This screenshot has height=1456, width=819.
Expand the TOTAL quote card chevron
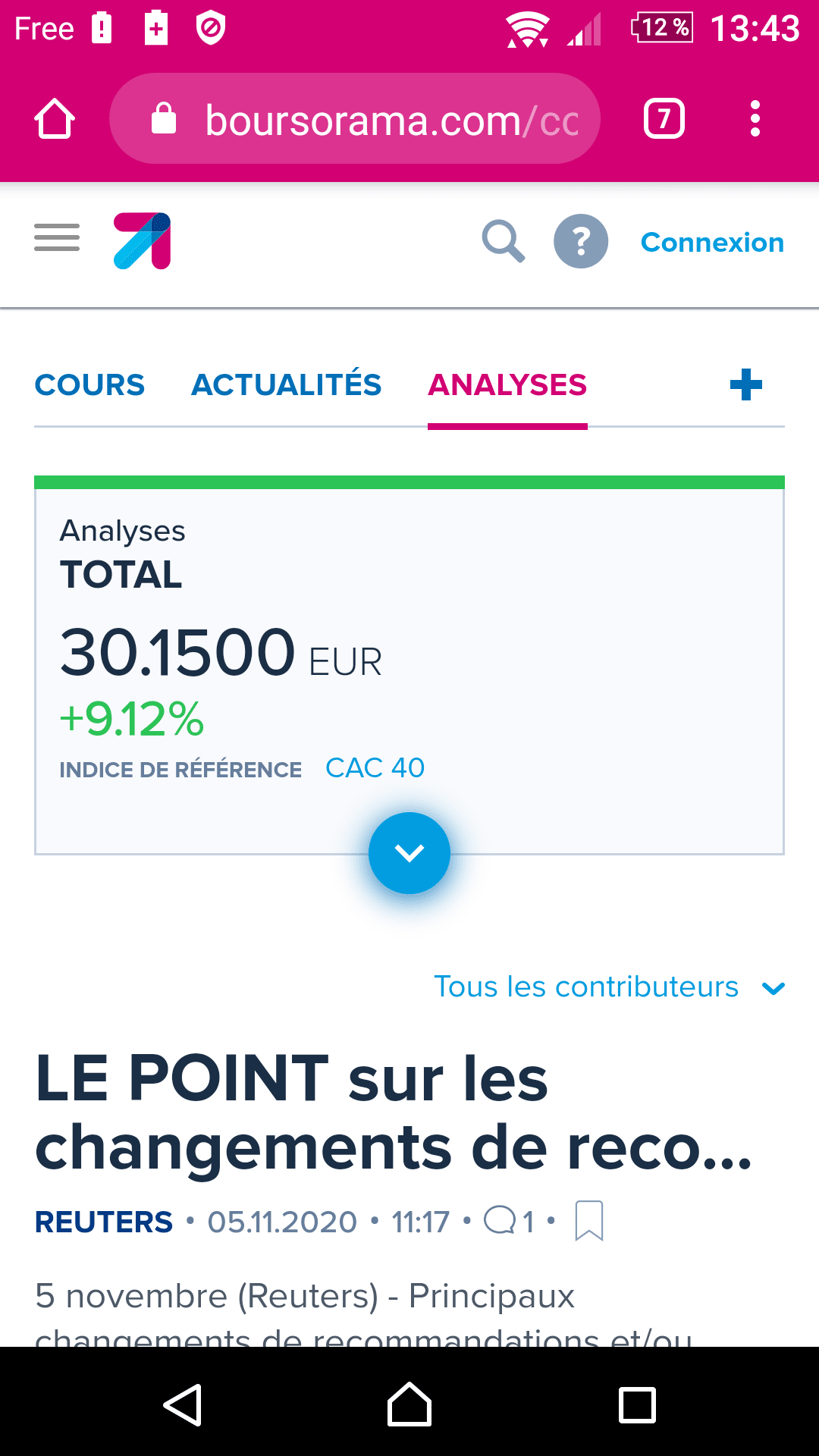(x=409, y=853)
